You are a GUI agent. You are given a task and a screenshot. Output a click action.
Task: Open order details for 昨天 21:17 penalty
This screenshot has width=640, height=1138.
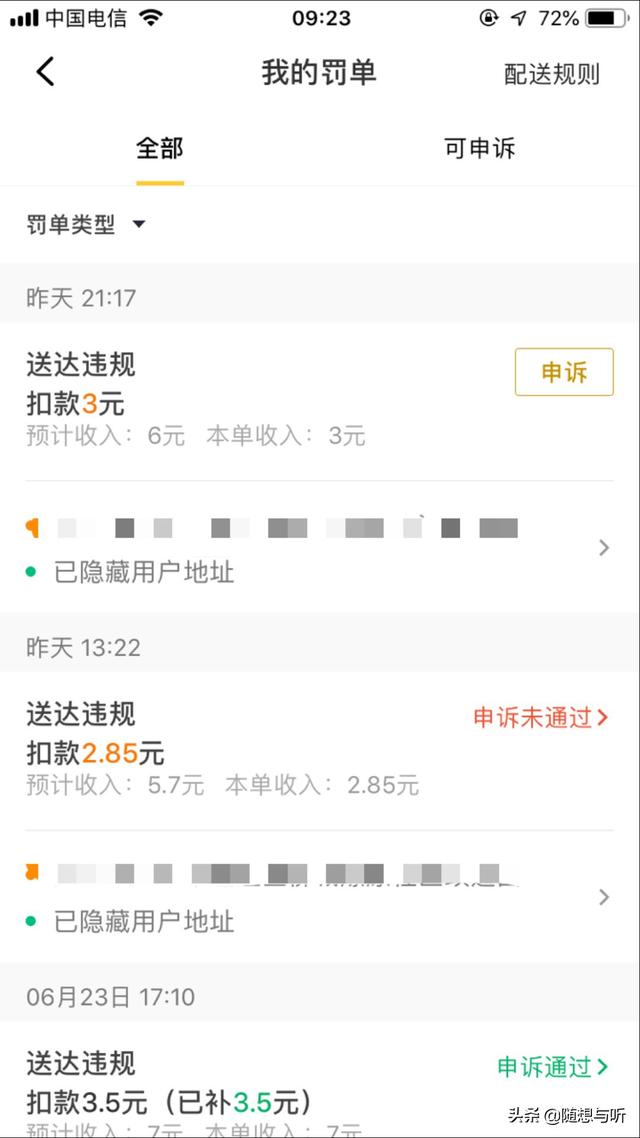pyautogui.click(x=319, y=547)
